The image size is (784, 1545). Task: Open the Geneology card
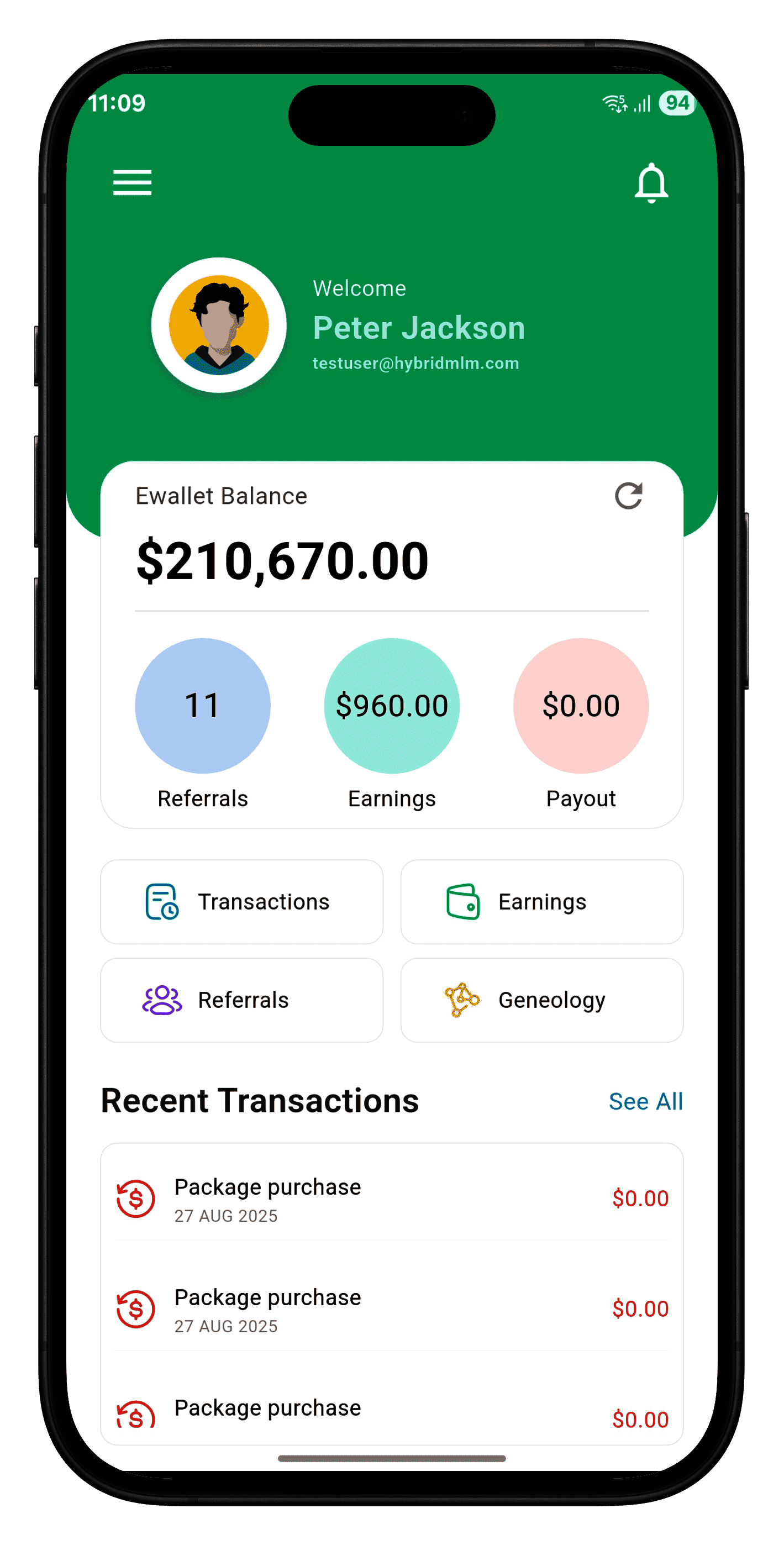click(x=541, y=1000)
